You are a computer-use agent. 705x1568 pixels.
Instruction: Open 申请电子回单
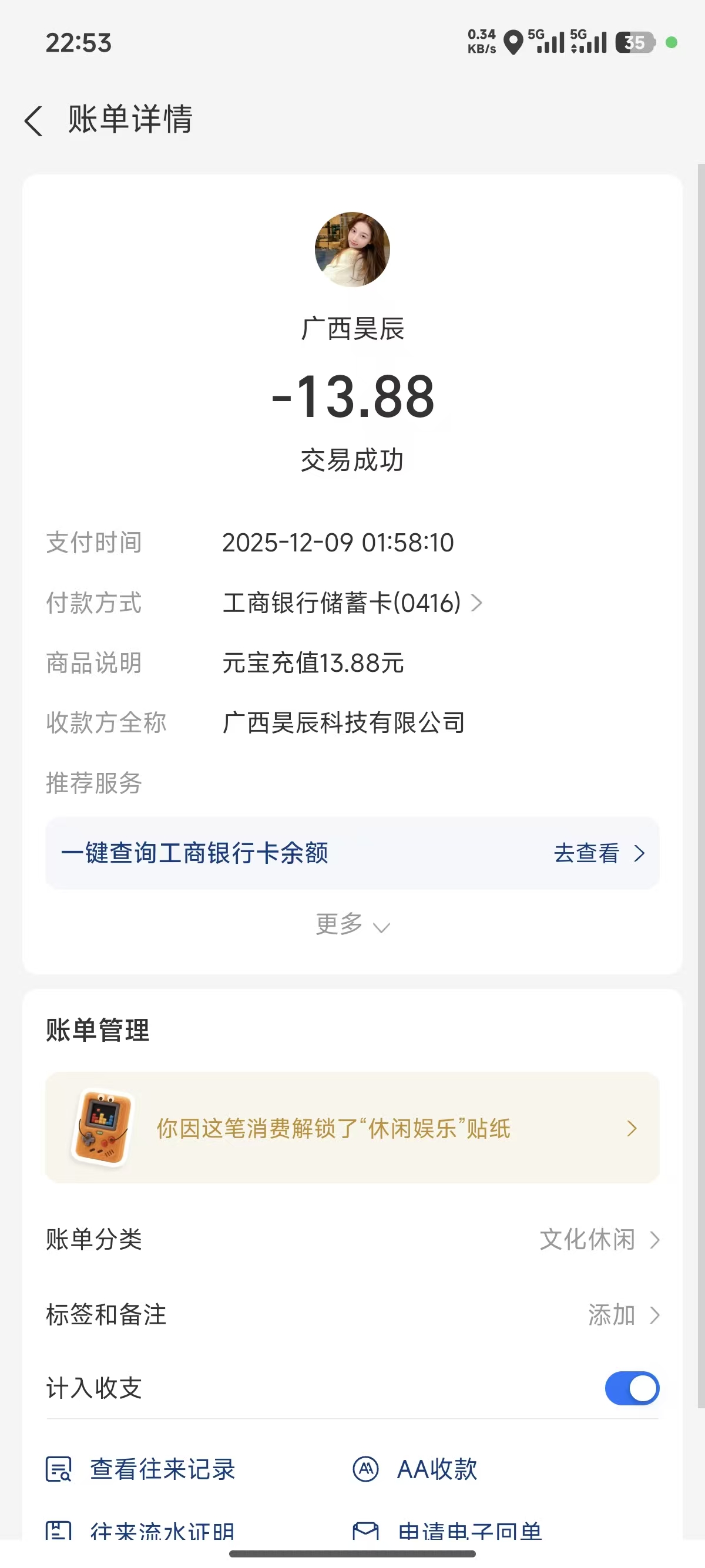448,1530
